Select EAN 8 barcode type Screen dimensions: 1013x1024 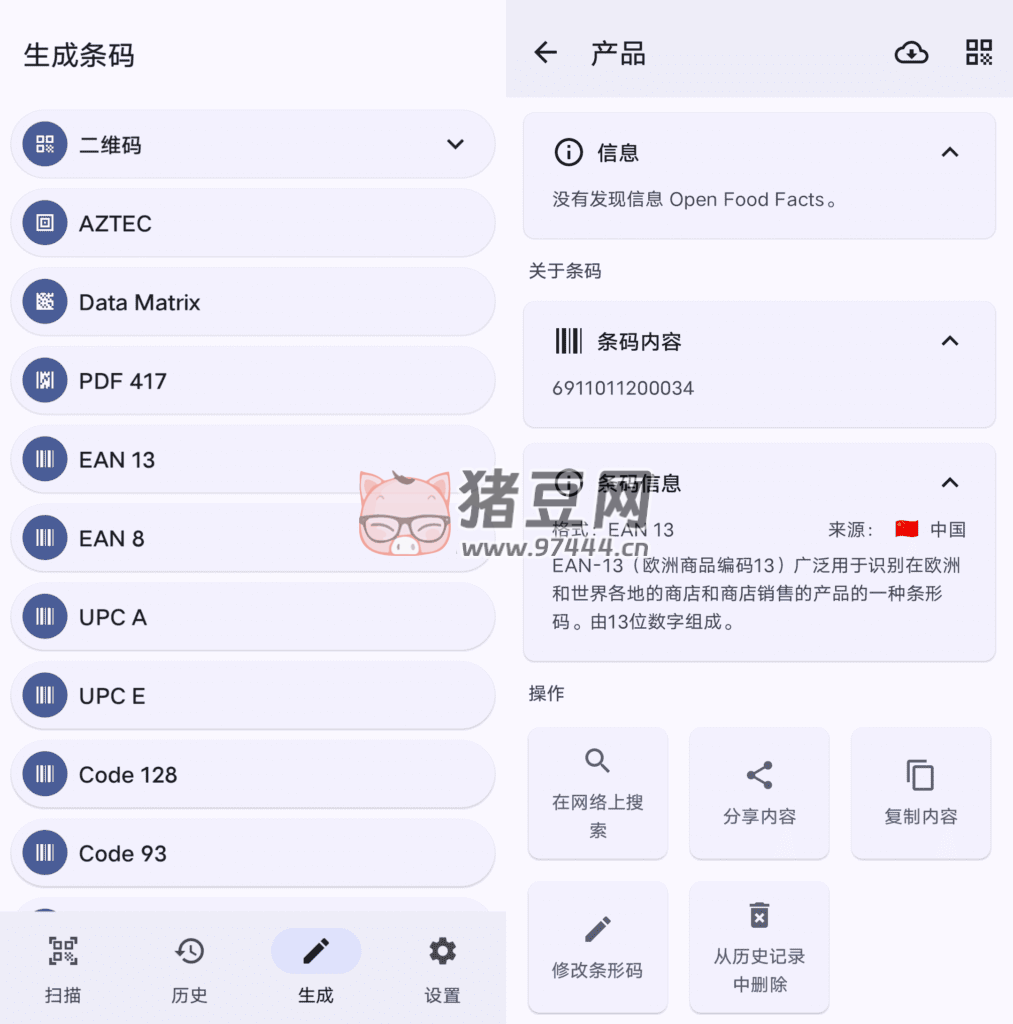[252, 538]
